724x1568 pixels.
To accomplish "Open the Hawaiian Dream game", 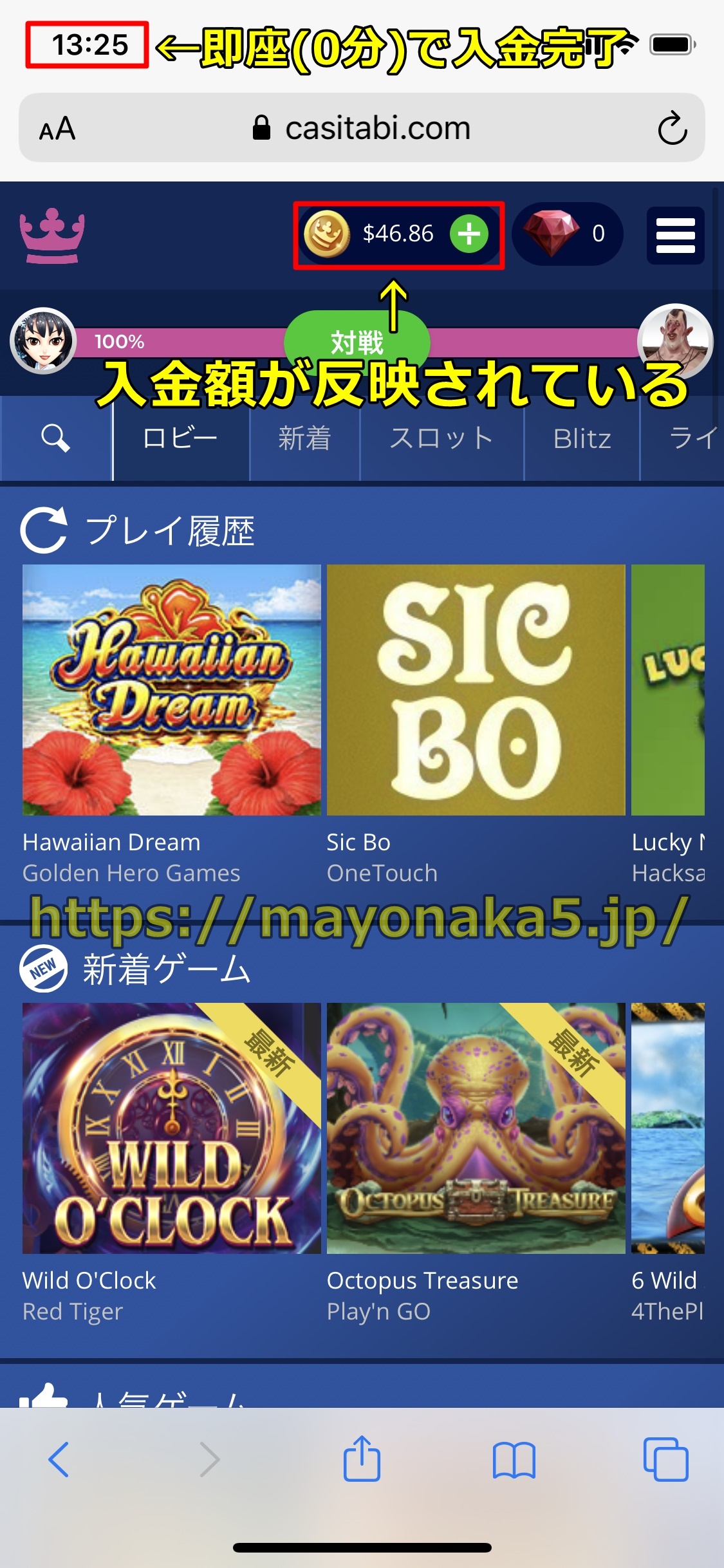I will pos(171,689).
